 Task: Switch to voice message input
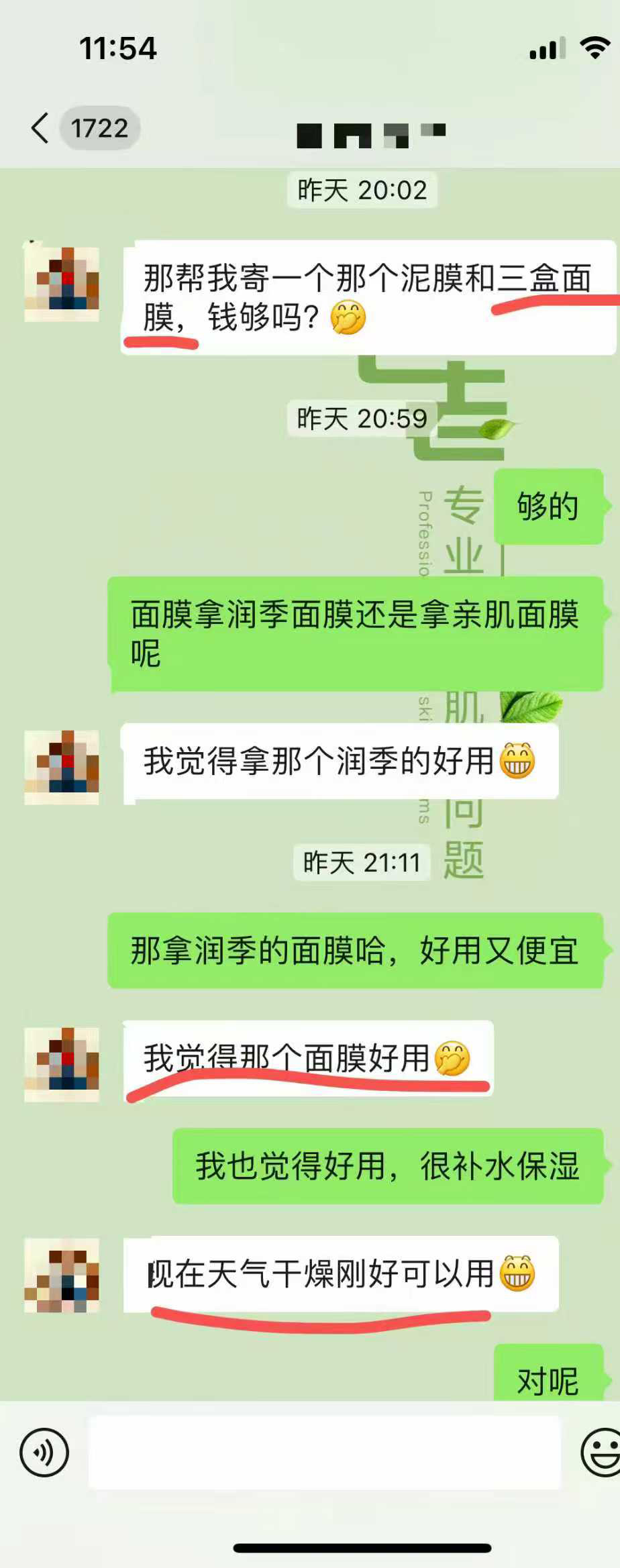coord(44,1453)
